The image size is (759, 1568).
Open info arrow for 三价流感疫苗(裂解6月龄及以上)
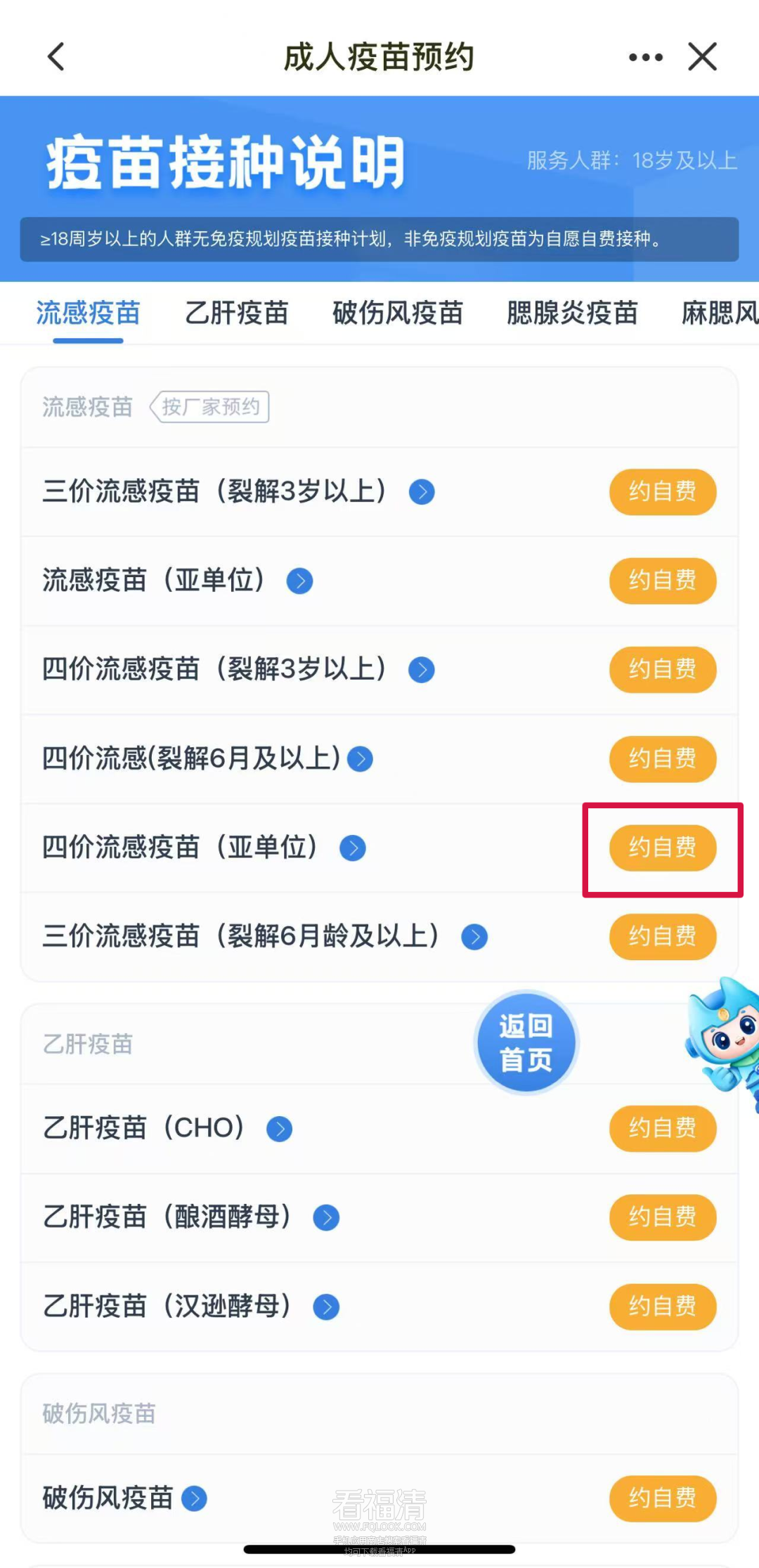[x=474, y=937]
